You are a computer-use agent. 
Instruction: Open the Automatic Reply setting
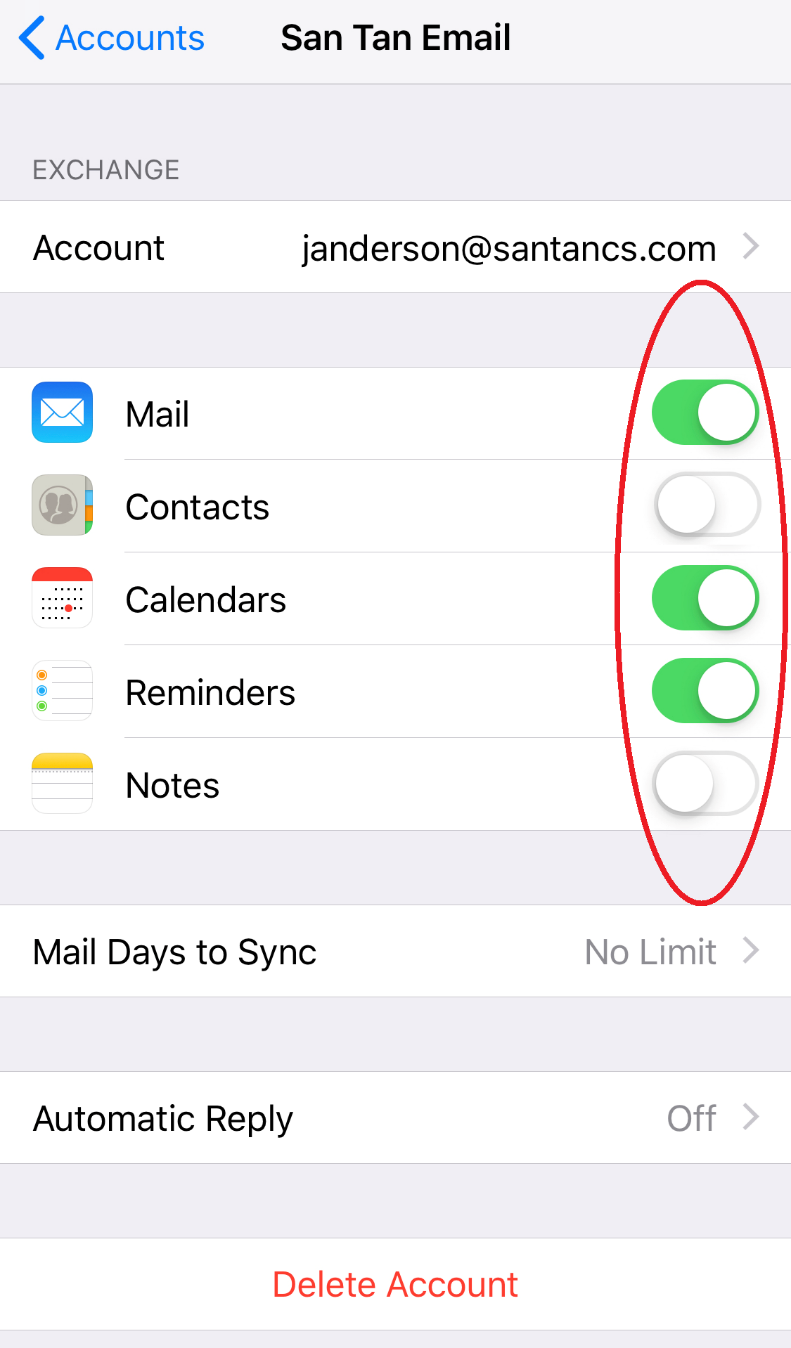[x=395, y=1118]
